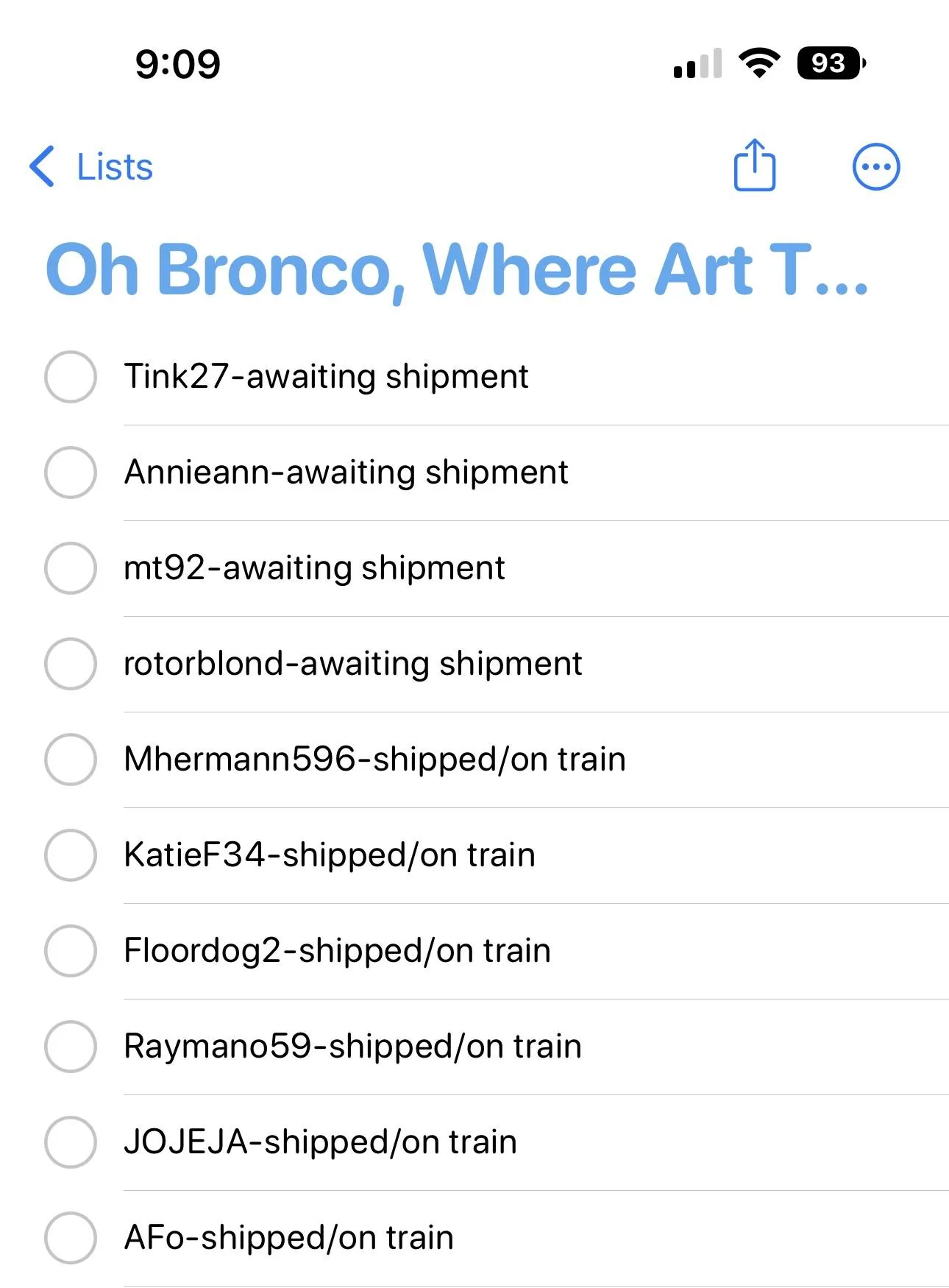Check off mt92-awaiting shipment

[x=71, y=569]
